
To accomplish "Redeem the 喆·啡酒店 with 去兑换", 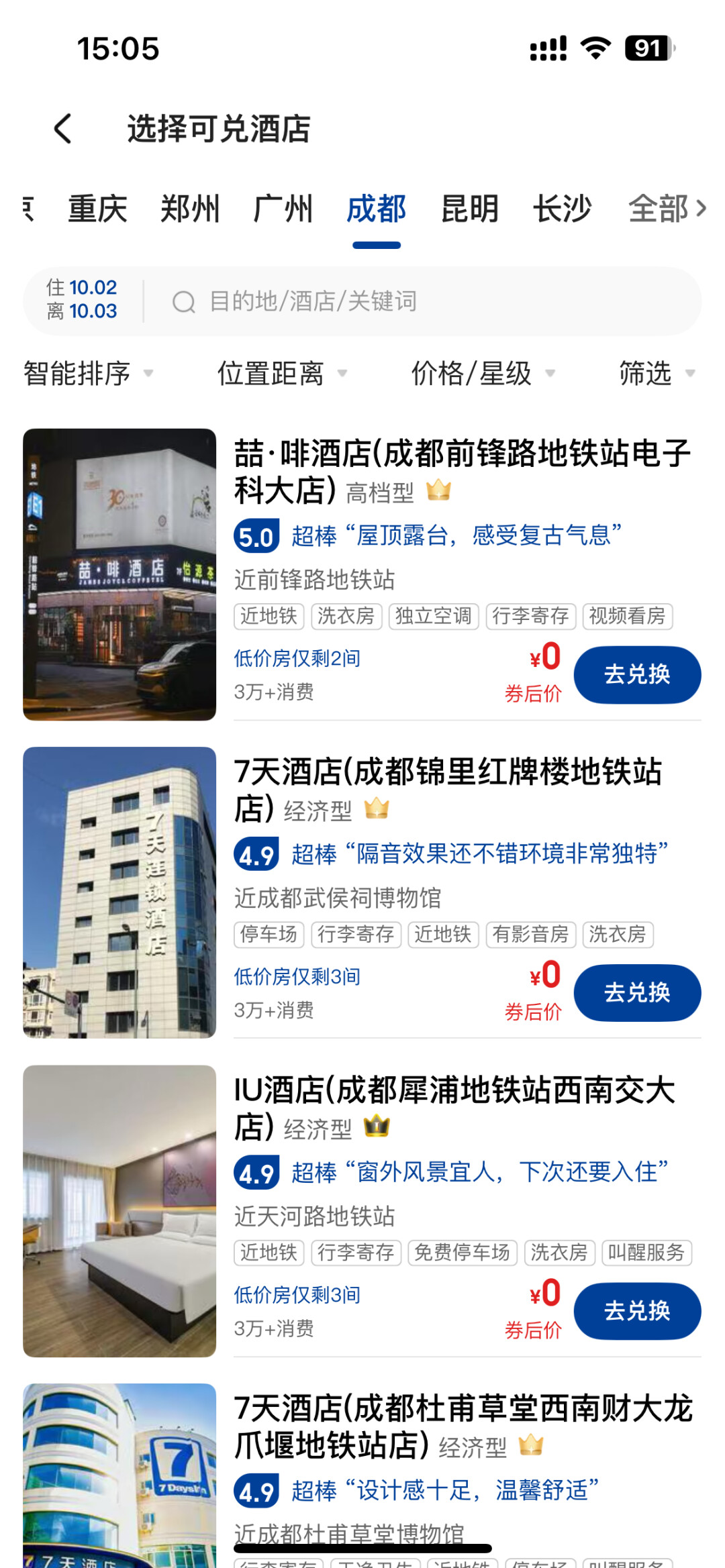I will [x=636, y=674].
